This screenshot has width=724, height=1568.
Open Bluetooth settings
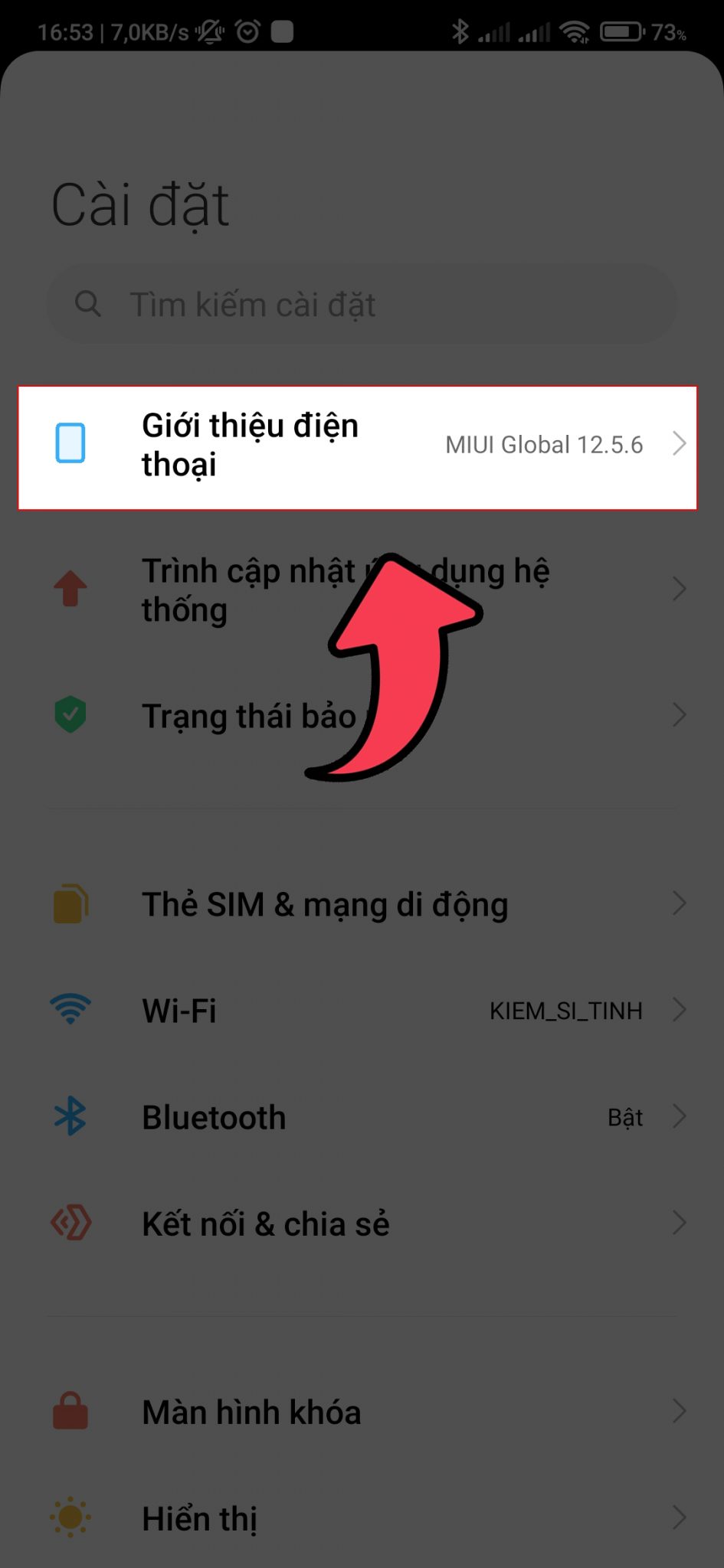pyautogui.click(x=362, y=1117)
